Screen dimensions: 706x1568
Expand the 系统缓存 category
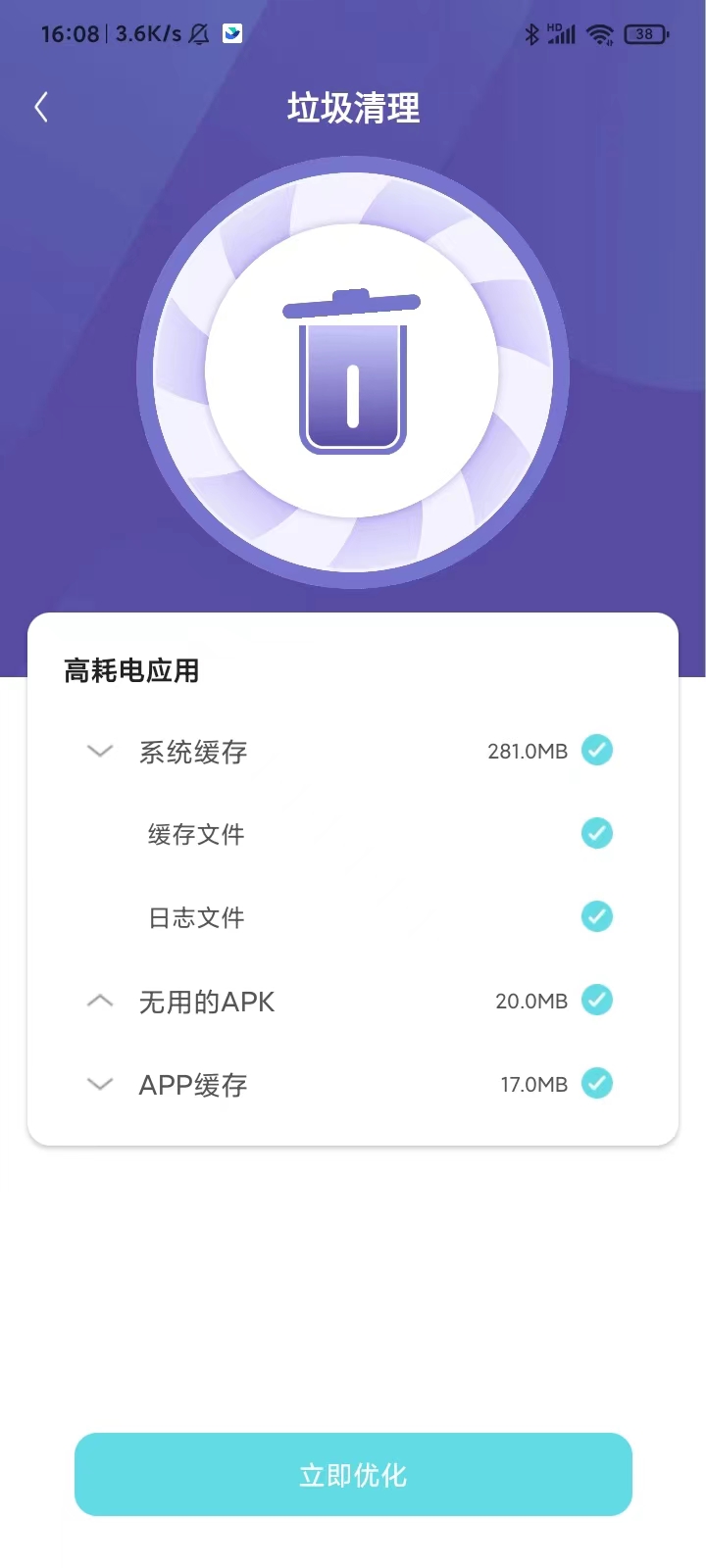tap(99, 751)
